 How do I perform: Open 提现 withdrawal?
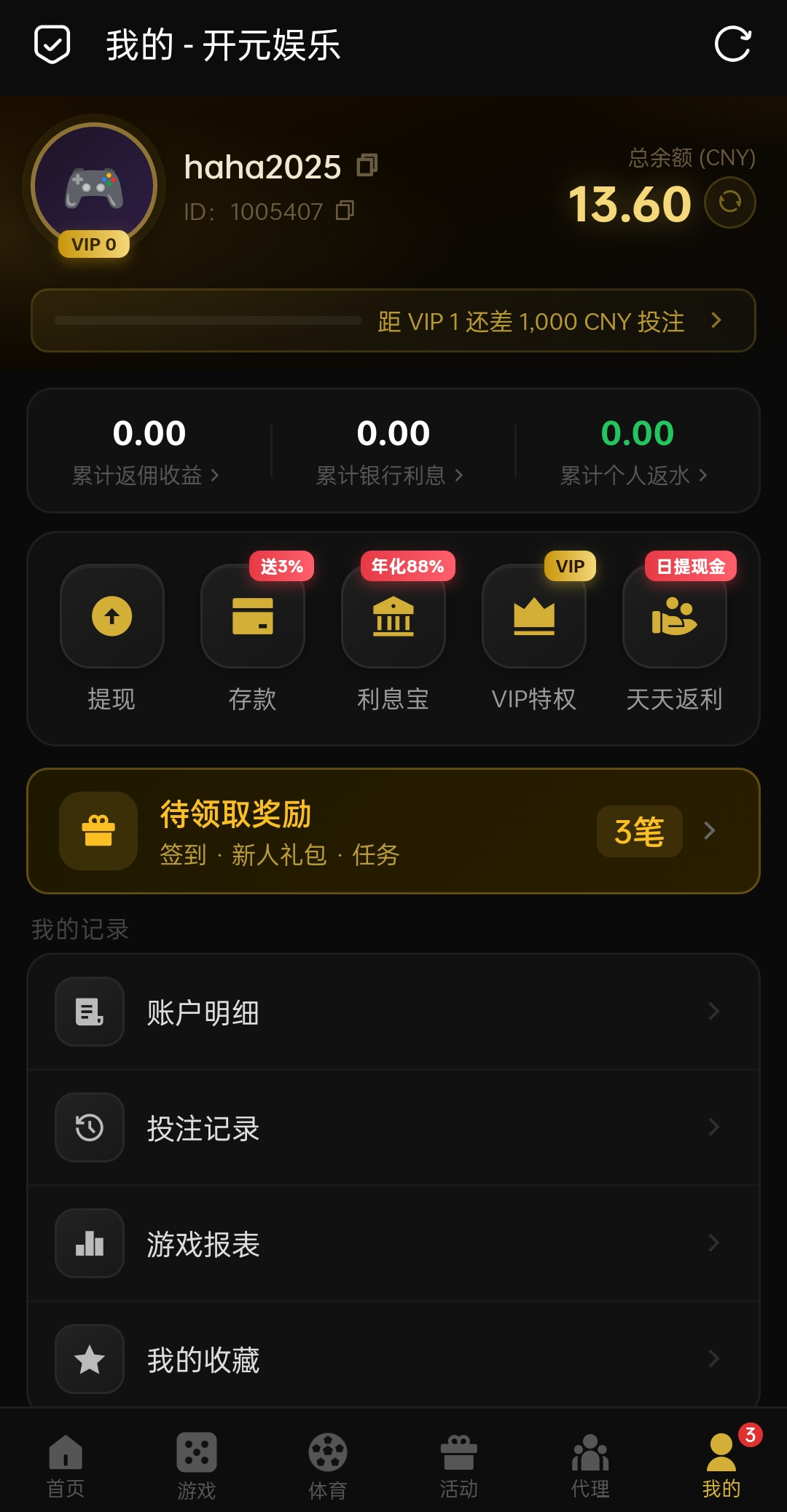[x=111, y=617]
